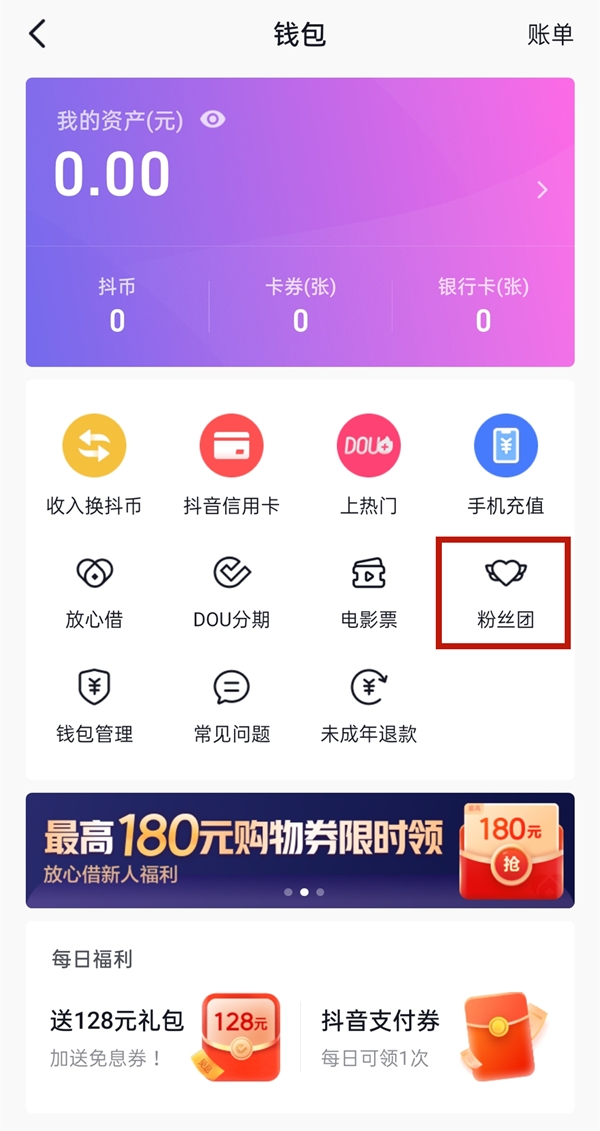600x1131 pixels.
Task: Open 未成年退款
Action: pos(369,706)
